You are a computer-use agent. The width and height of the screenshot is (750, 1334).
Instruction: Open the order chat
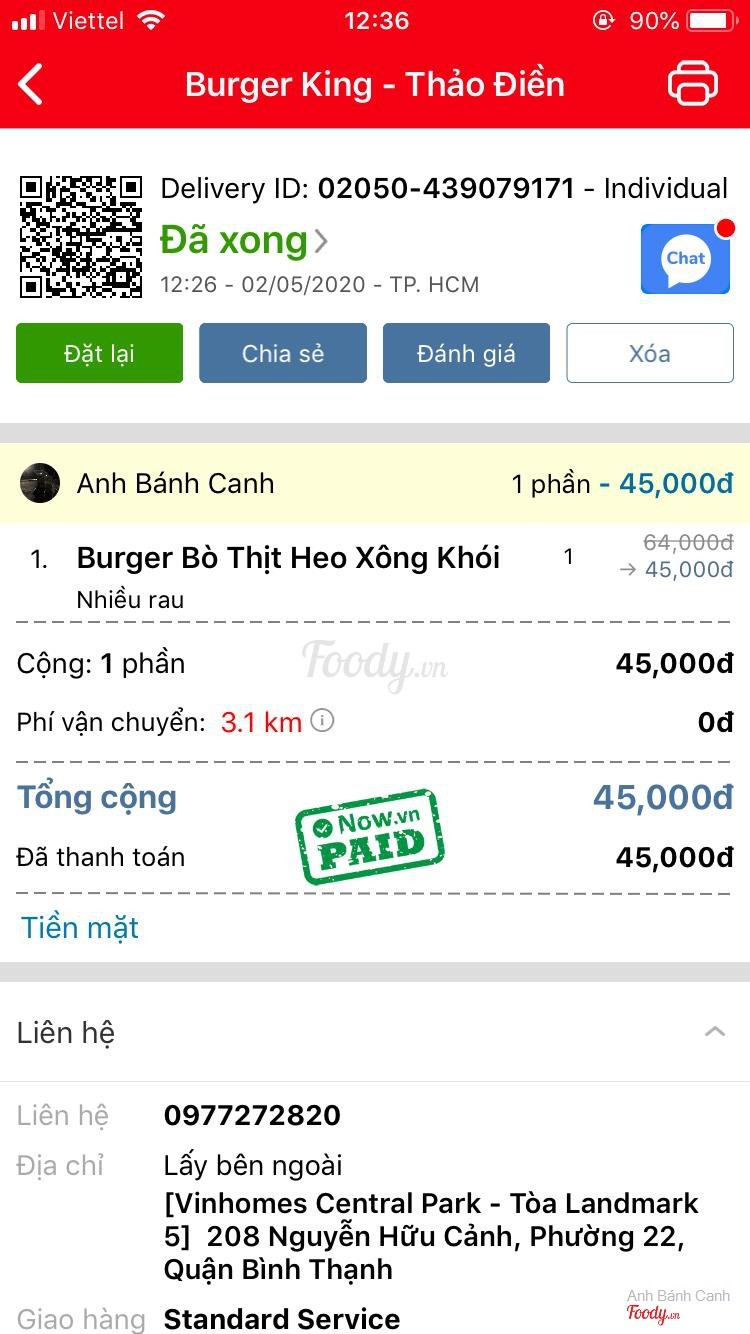(685, 259)
